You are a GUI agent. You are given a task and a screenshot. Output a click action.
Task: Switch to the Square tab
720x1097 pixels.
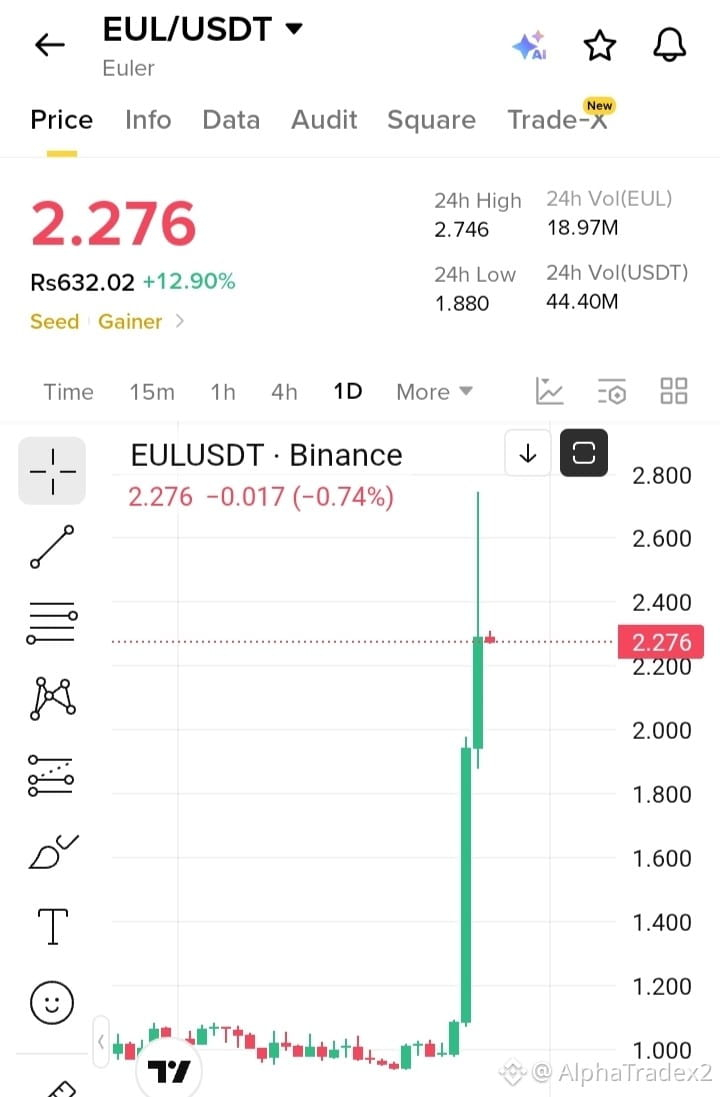pos(431,120)
